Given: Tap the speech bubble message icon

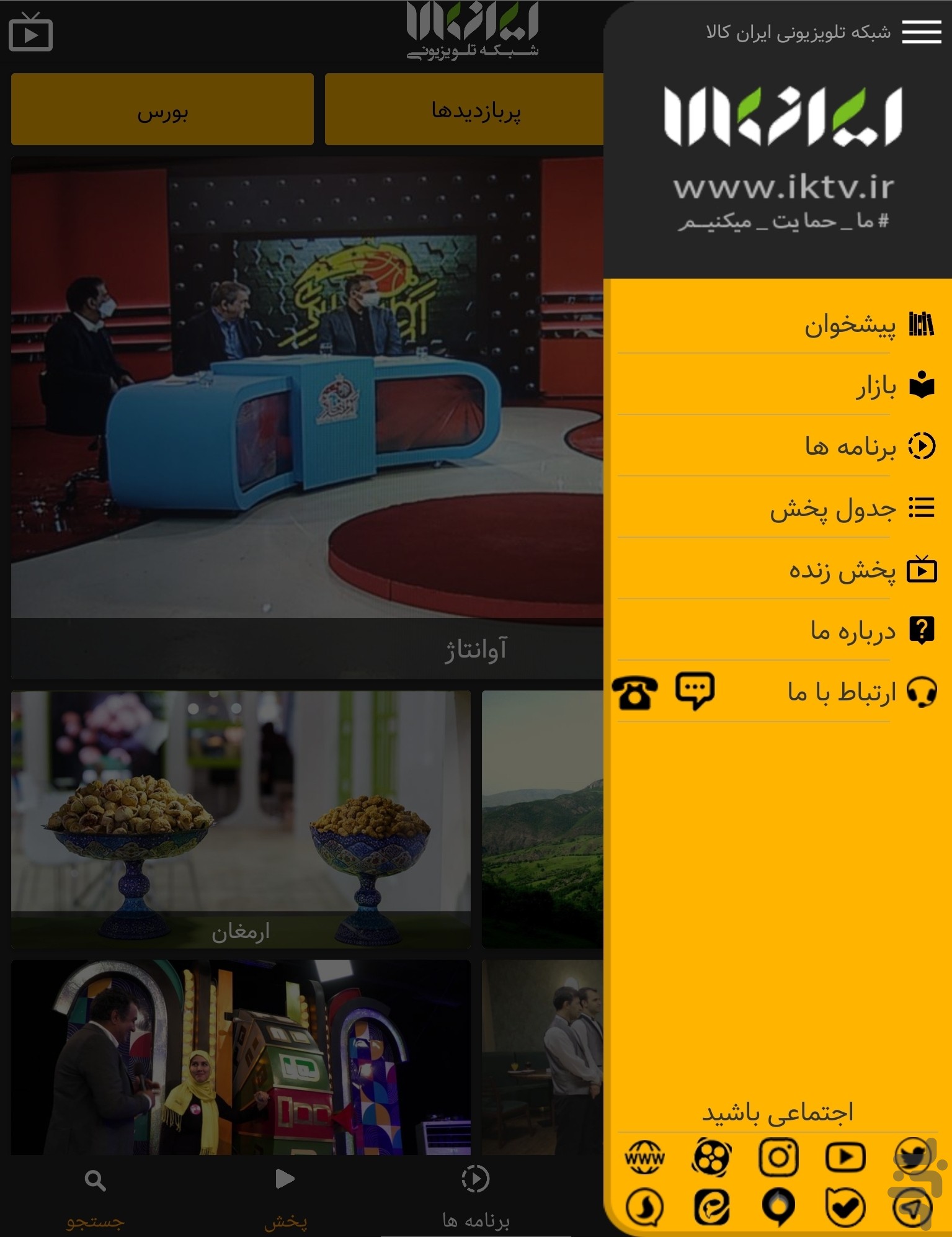Looking at the screenshot, I should tap(695, 690).
